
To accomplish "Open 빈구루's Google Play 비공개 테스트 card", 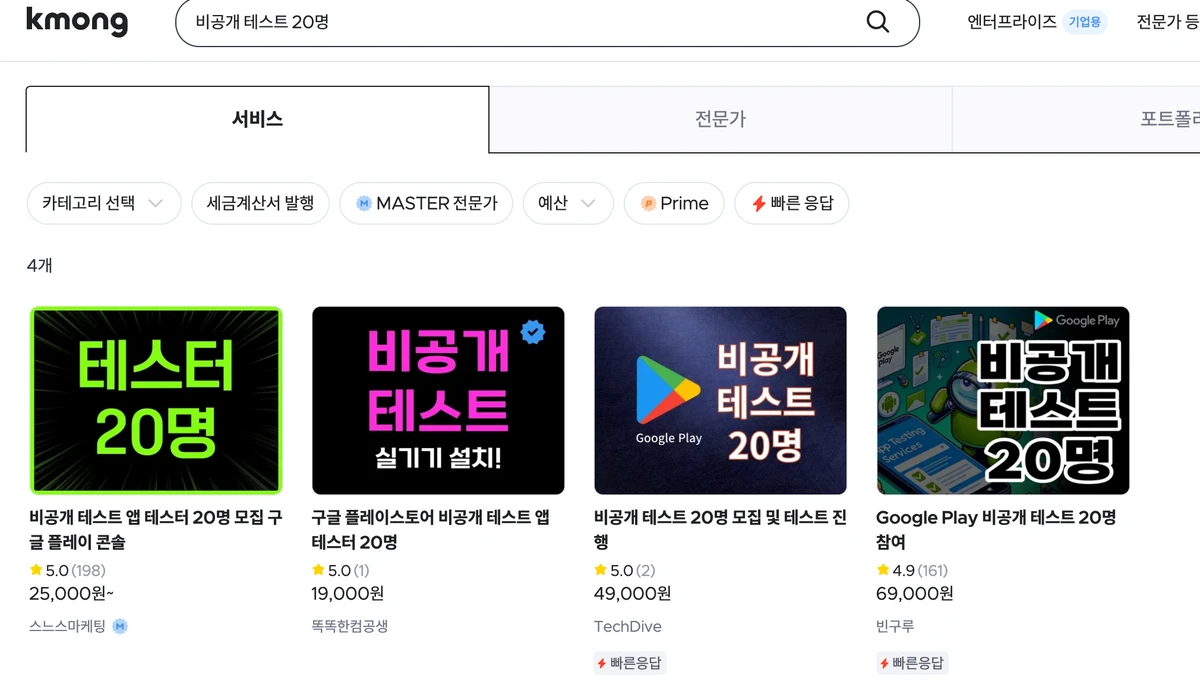I will 1002,400.
